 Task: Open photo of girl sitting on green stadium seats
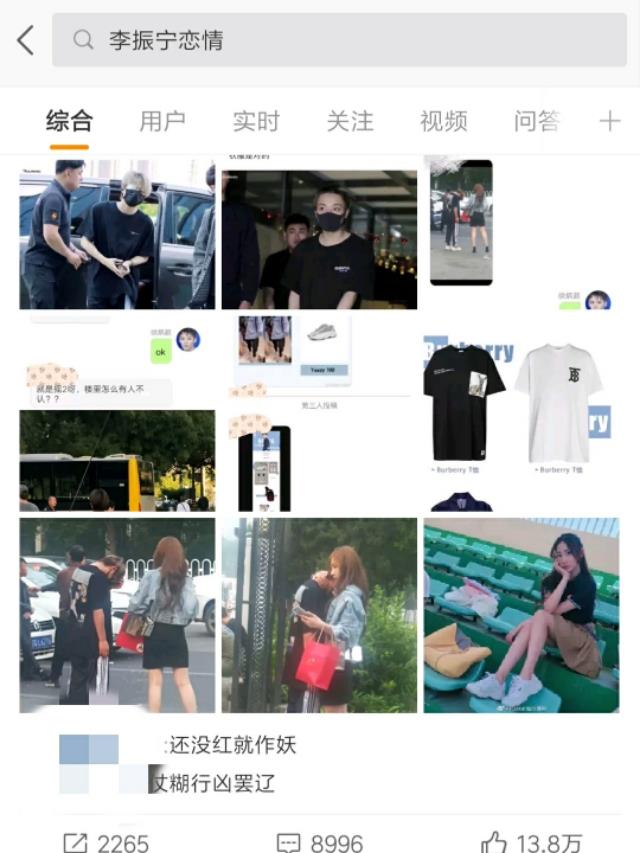[x=520, y=615]
